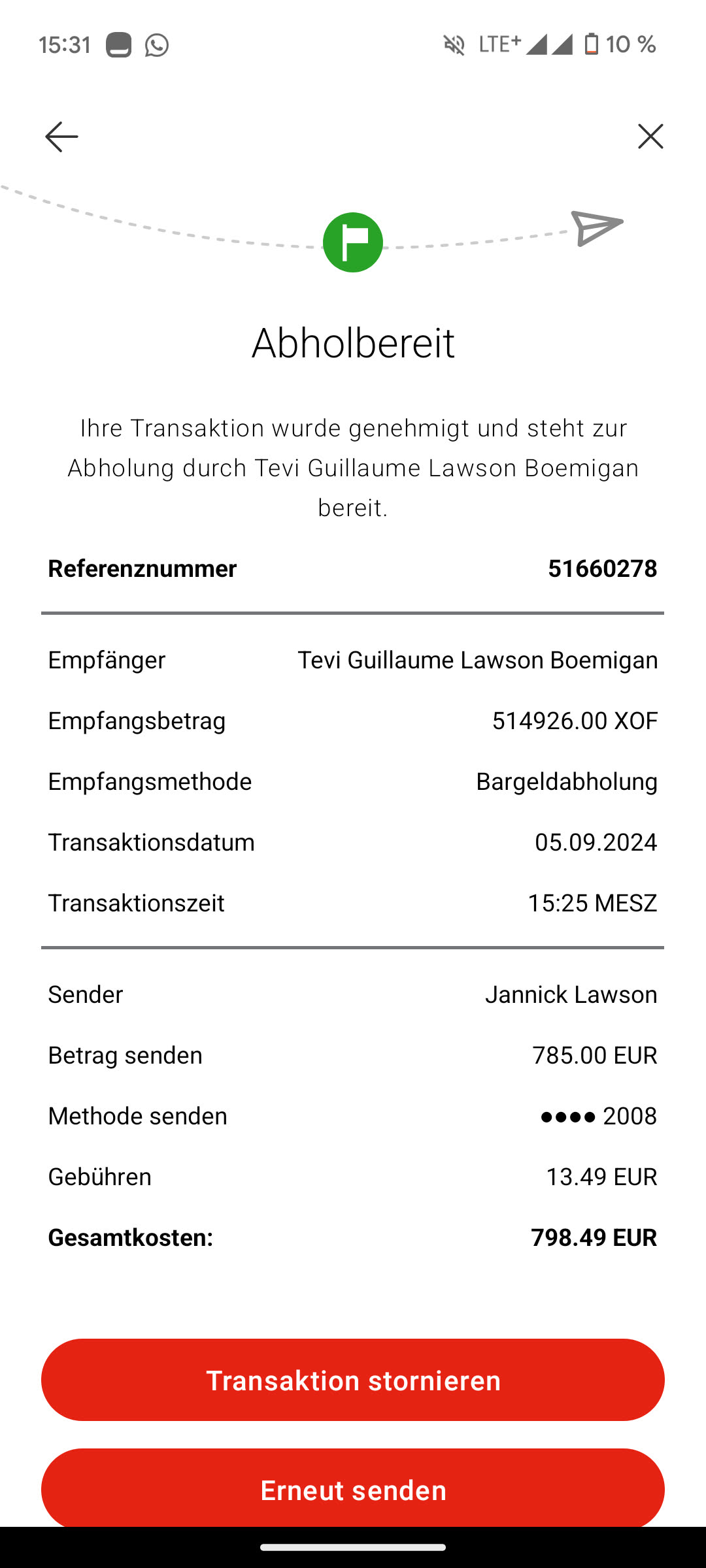The height and width of the screenshot is (1568, 706).
Task: Go back using the top arrow
Action: coord(61,137)
